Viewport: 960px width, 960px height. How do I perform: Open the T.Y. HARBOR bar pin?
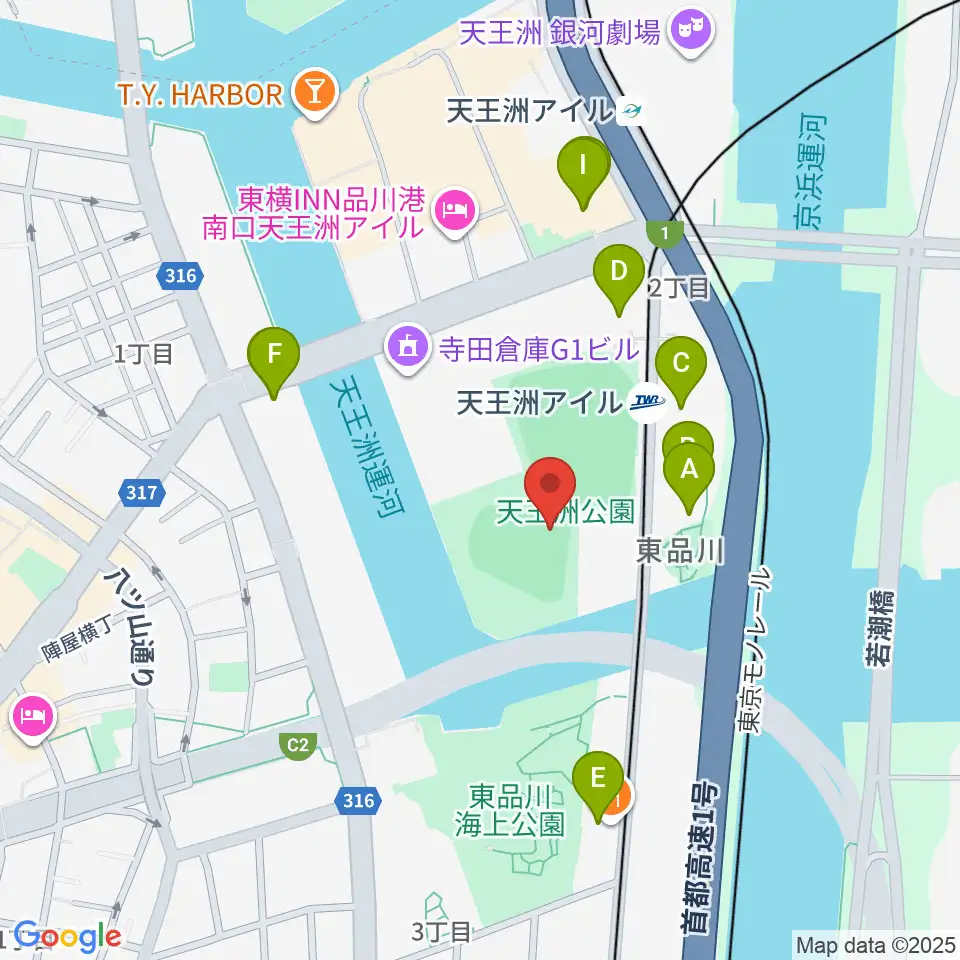(315, 92)
